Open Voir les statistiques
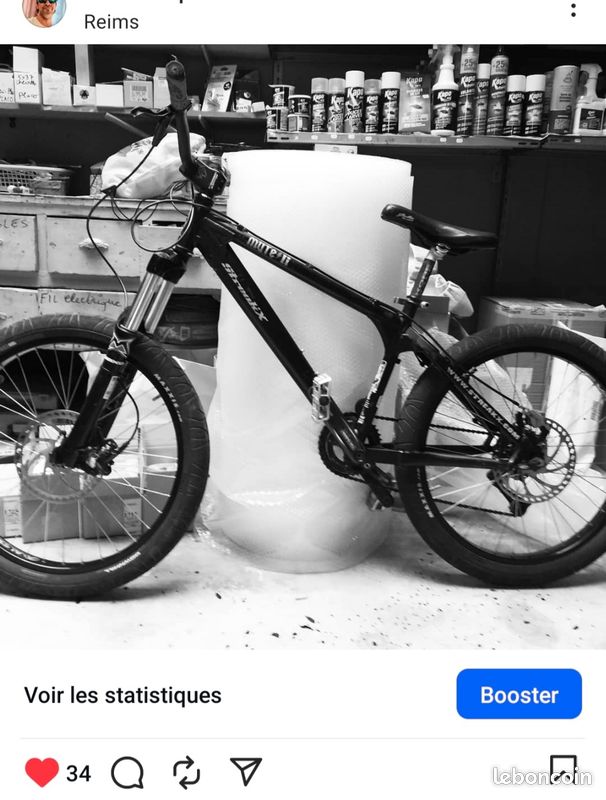Screen dimensions: 606x800 (x=123, y=695)
